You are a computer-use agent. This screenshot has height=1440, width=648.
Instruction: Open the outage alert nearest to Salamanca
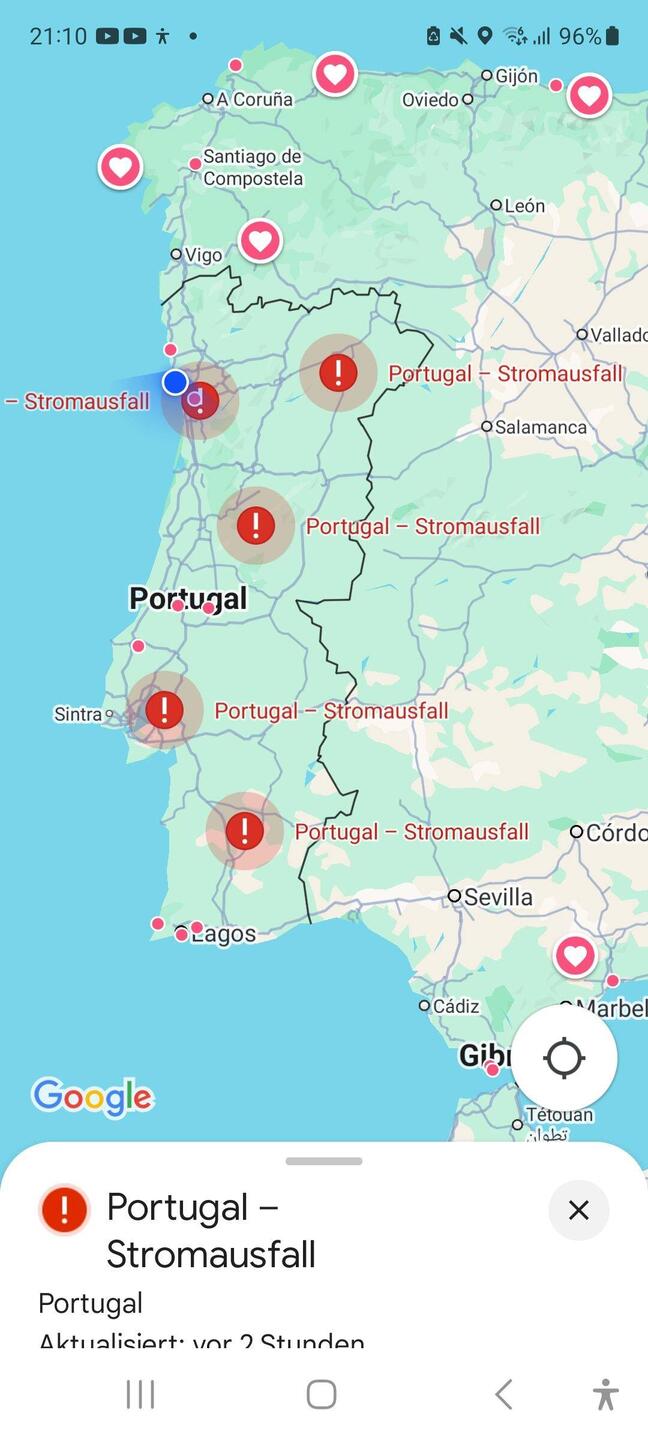point(338,373)
